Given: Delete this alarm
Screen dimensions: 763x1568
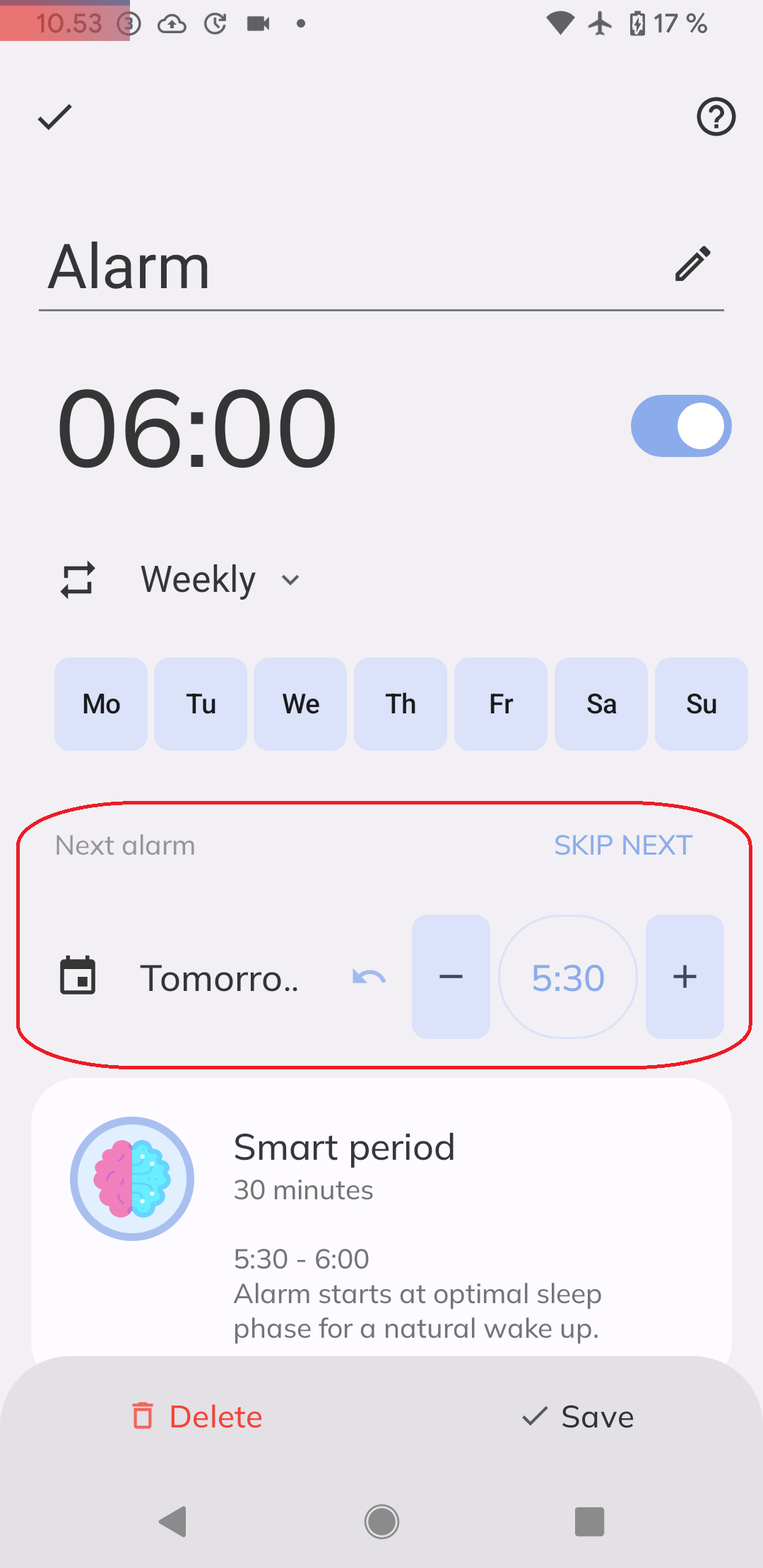Looking at the screenshot, I should tap(197, 1417).
